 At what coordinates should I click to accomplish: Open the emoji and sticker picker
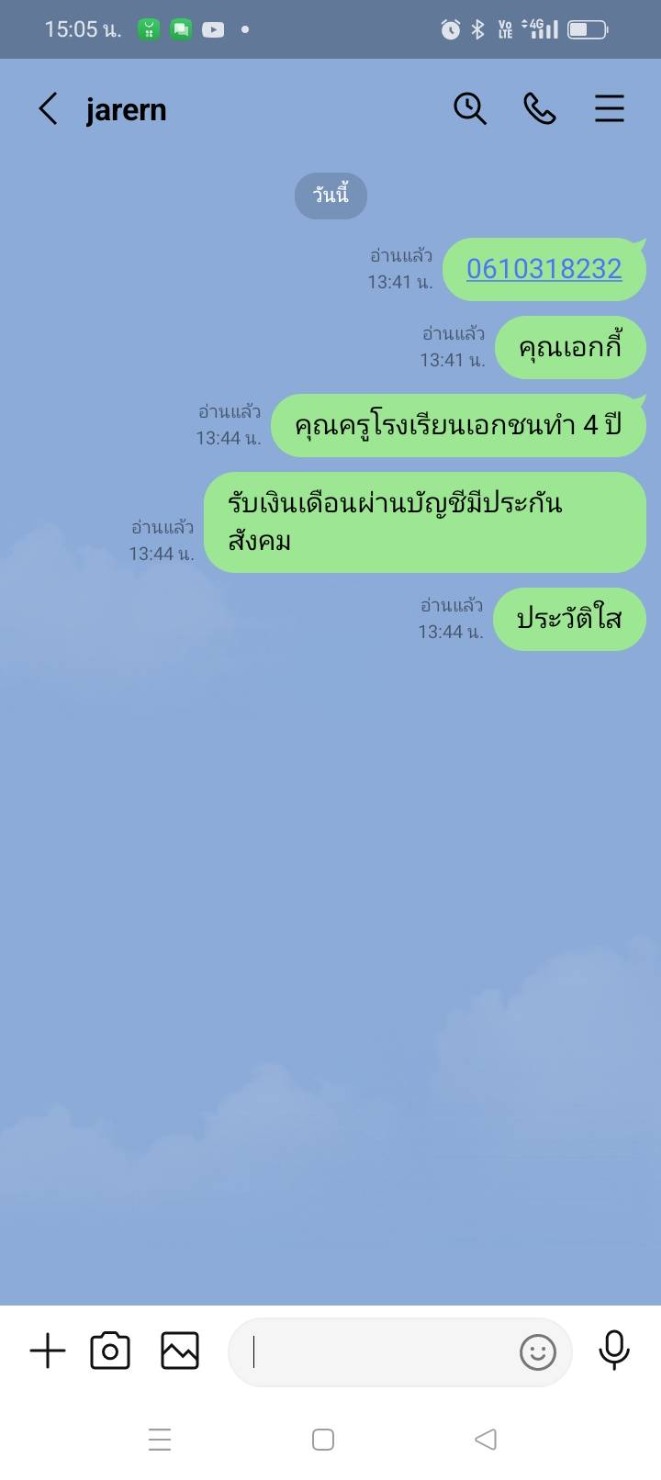537,1353
